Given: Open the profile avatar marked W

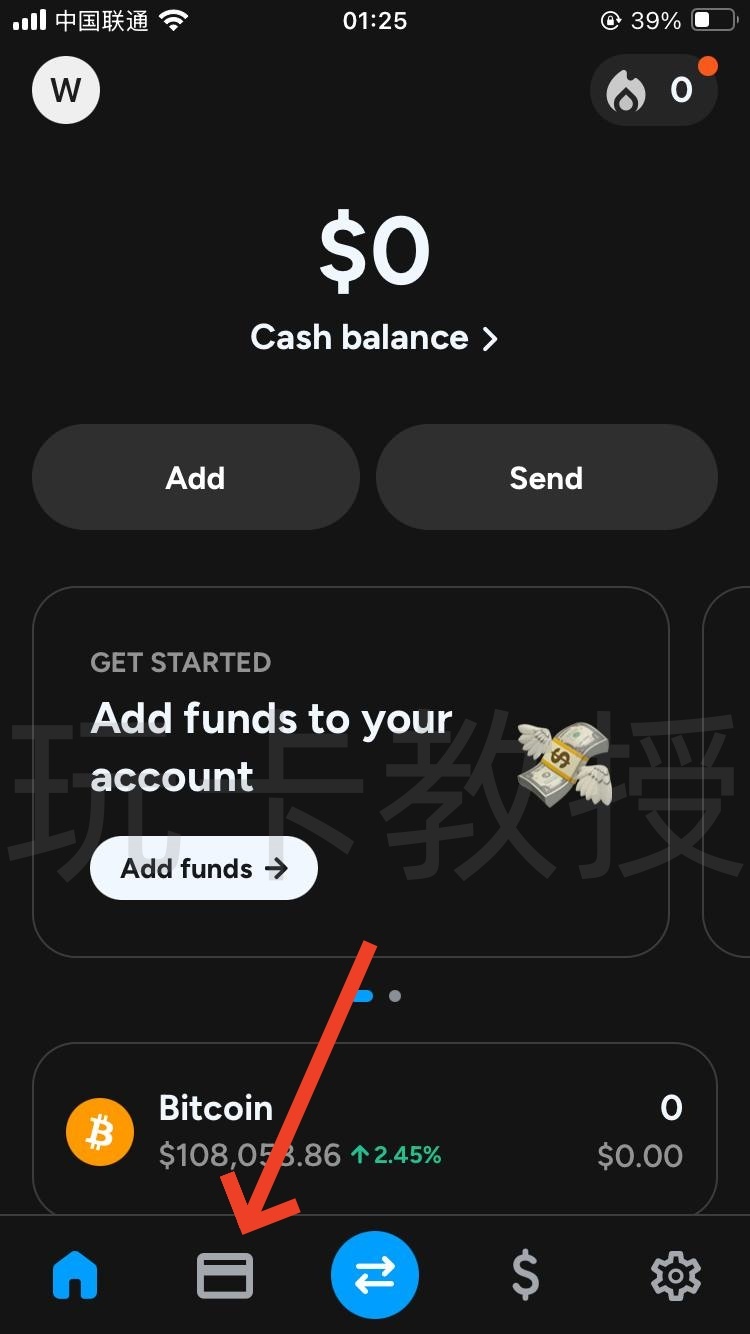Looking at the screenshot, I should click(65, 90).
